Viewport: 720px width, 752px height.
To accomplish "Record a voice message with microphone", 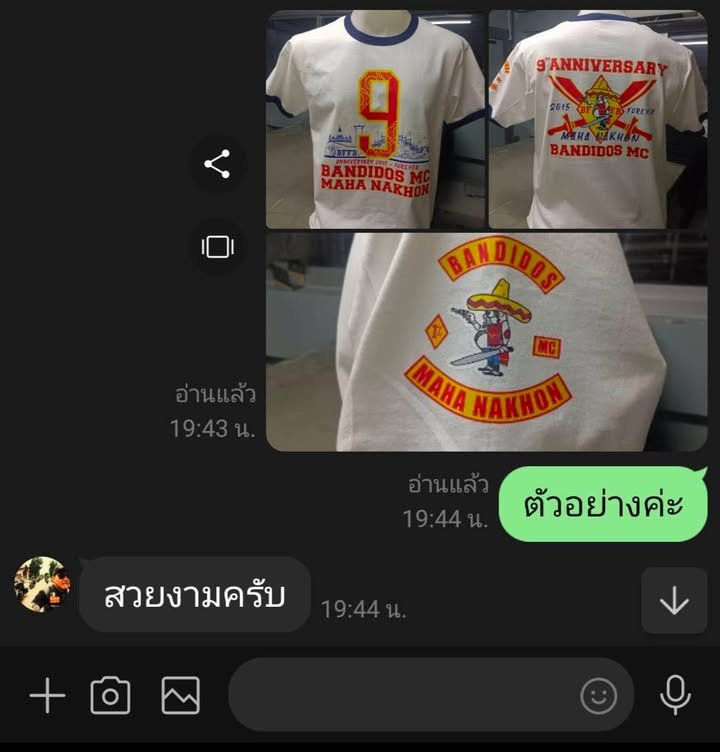I will (675, 695).
